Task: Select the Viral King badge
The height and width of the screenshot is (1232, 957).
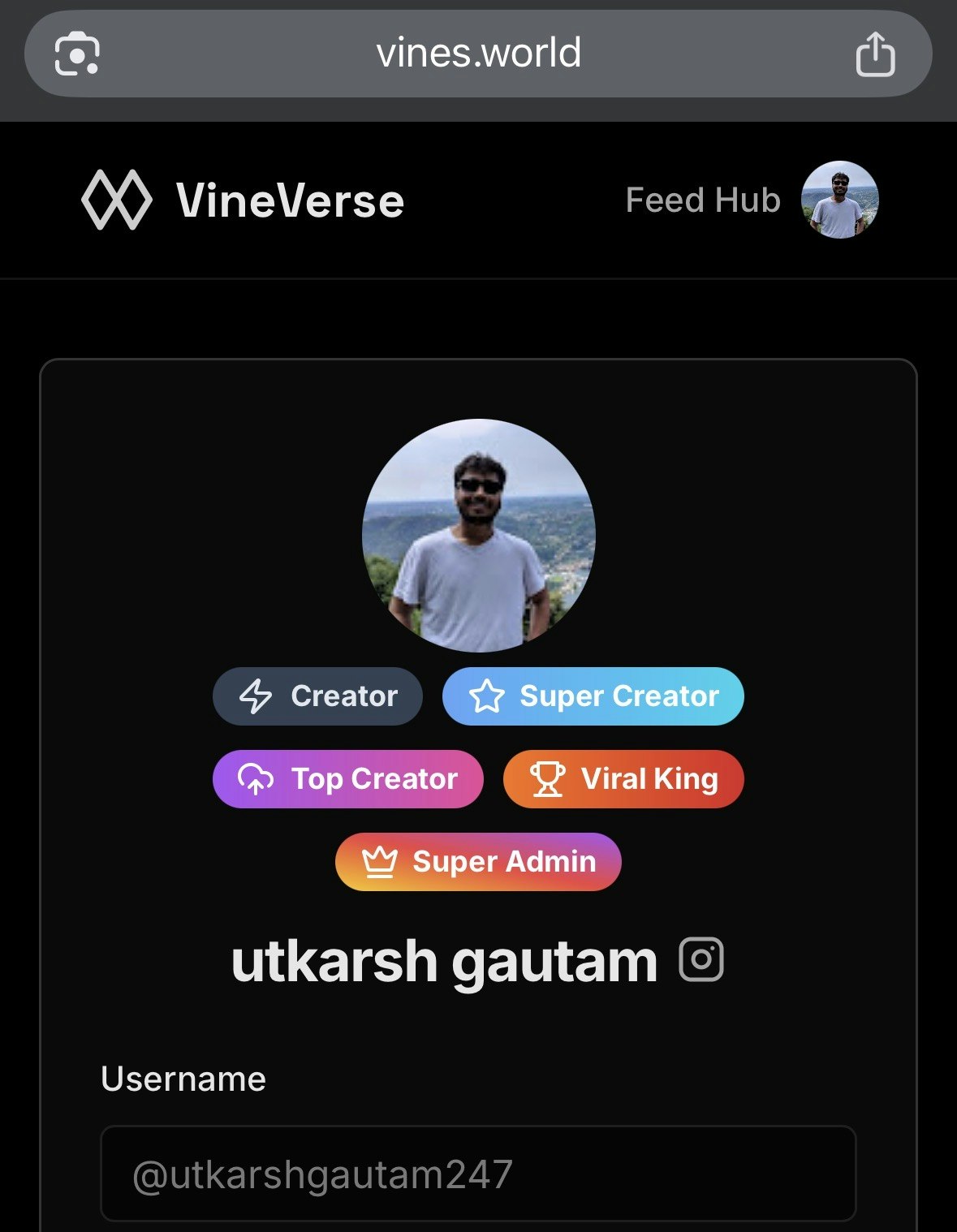Action: (623, 779)
